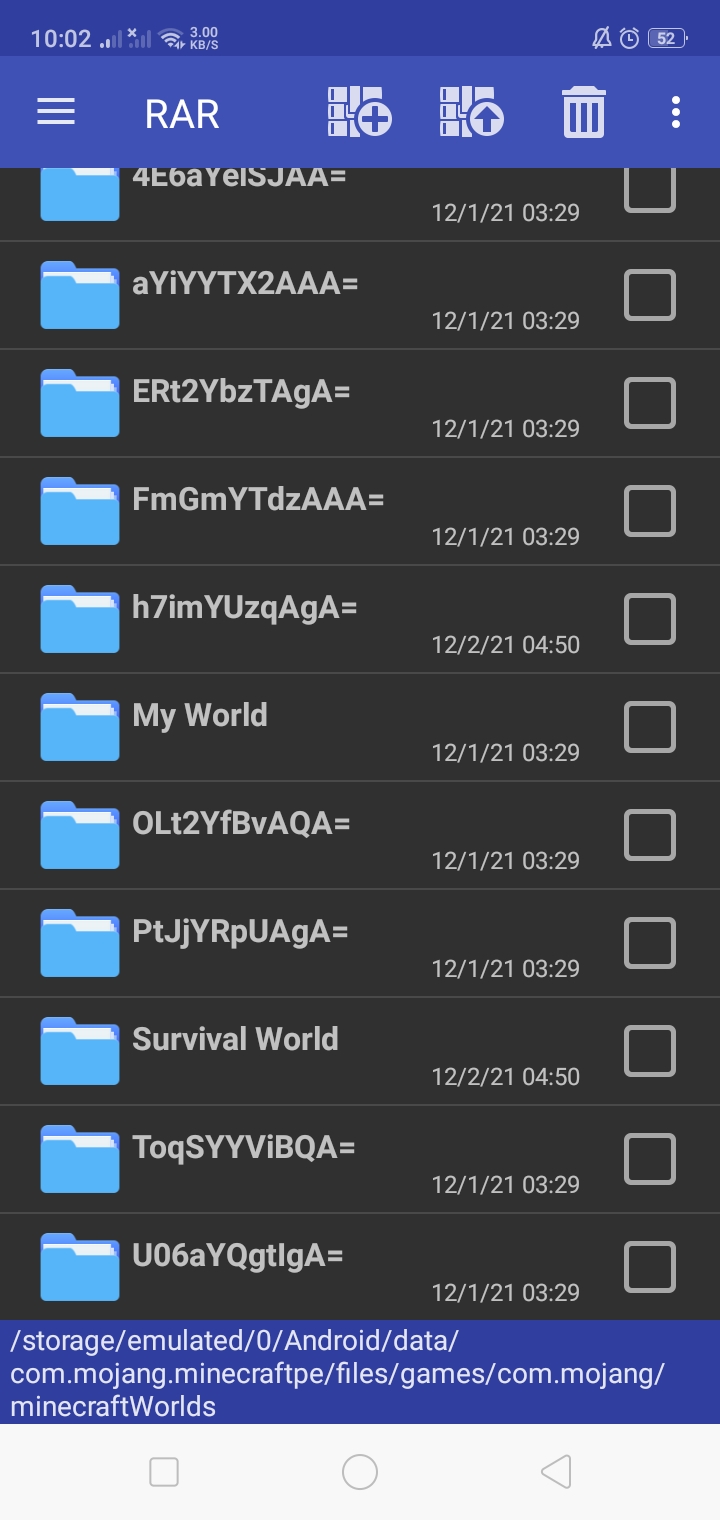Viewport: 720px width, 1520px height.
Task: Open folder aYiYYTX2AAA=
Action: coord(245,284)
